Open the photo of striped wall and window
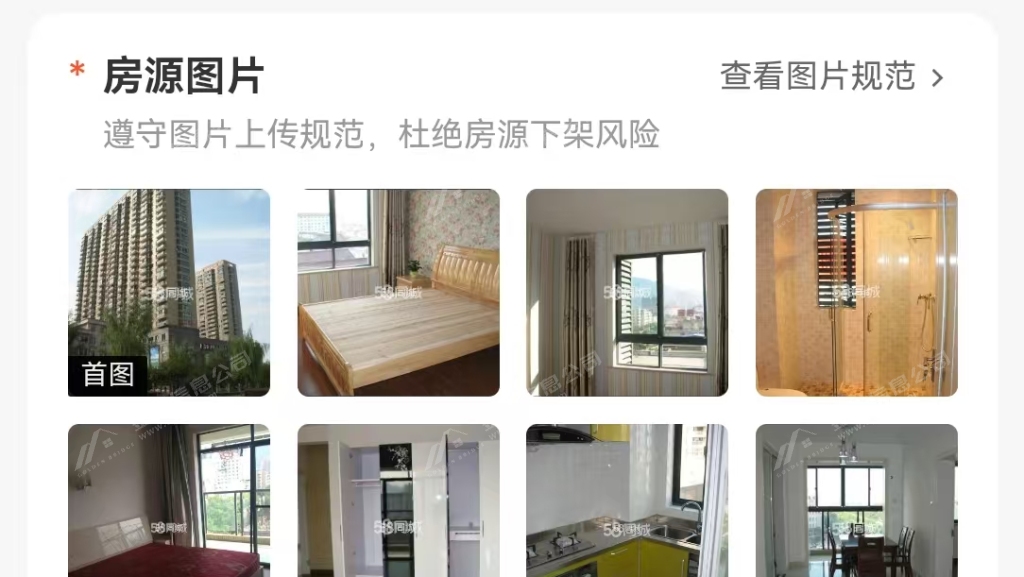1024x577 pixels. [x=627, y=292]
